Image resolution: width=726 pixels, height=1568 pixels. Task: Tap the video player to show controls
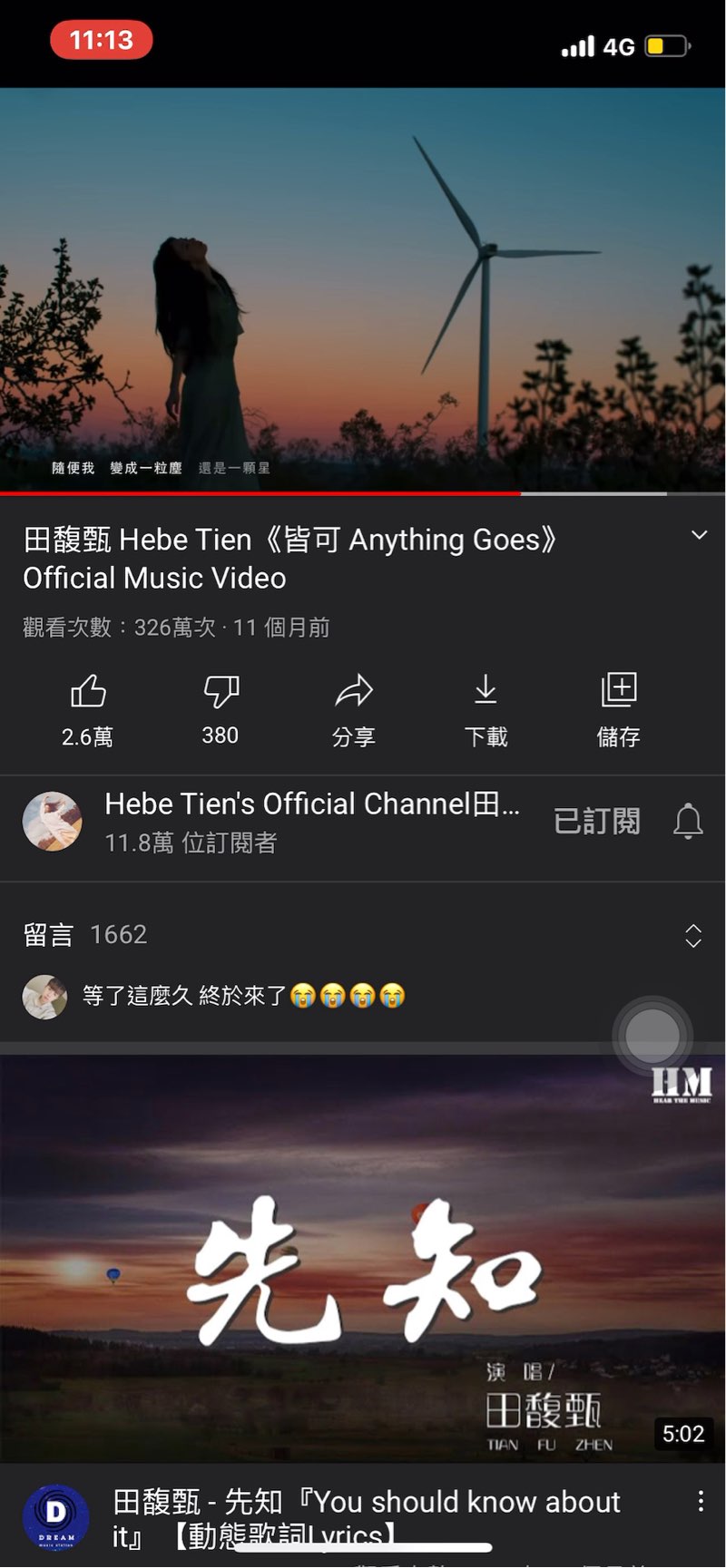[363, 290]
